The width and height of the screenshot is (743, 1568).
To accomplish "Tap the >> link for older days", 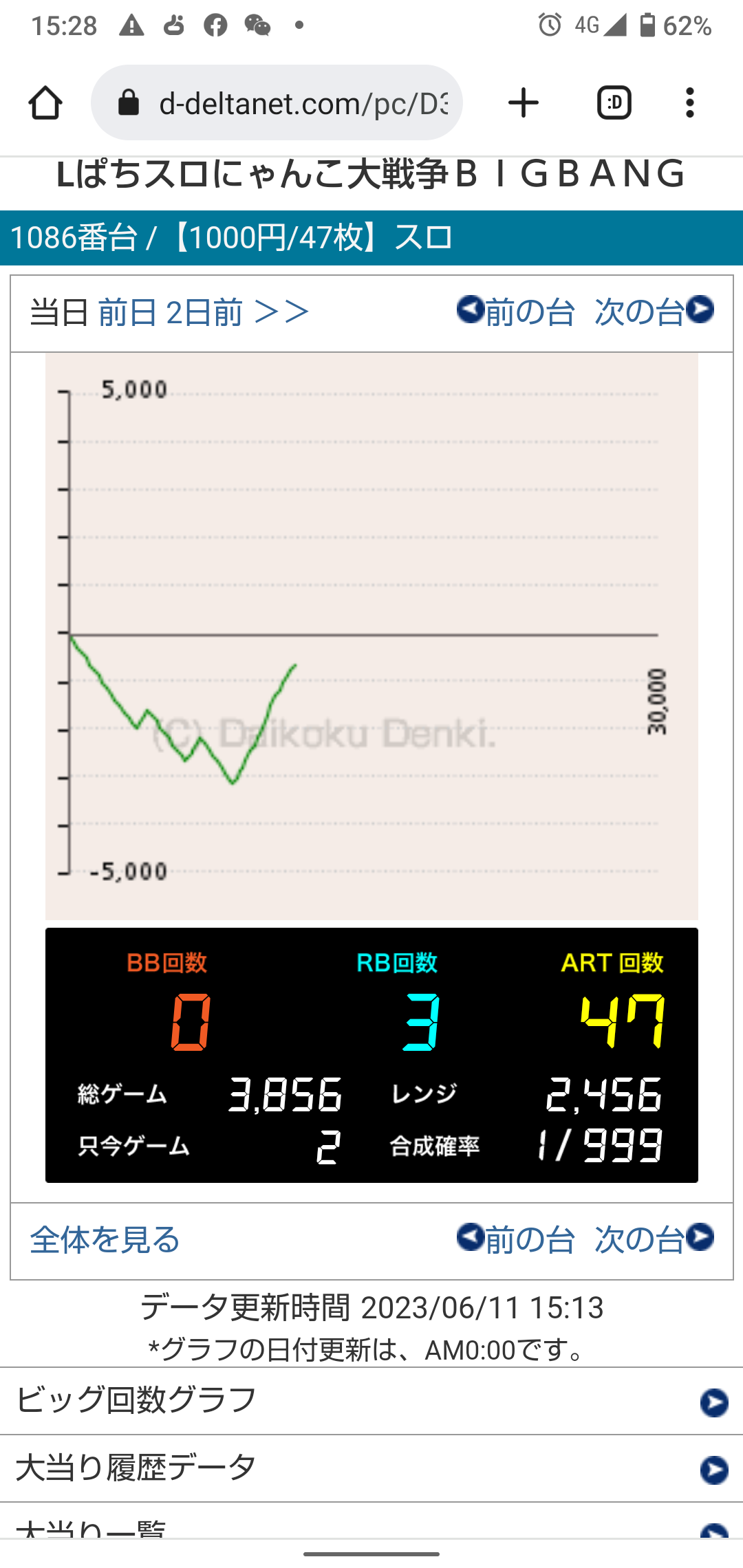I will 281,313.
